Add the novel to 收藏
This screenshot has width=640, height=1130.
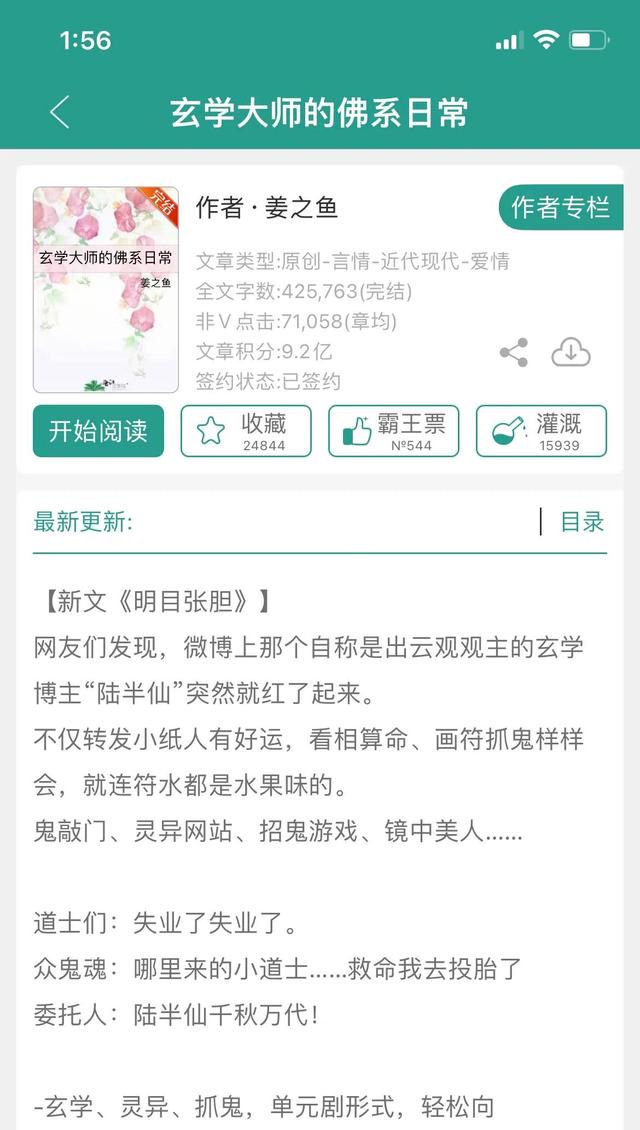(246, 431)
